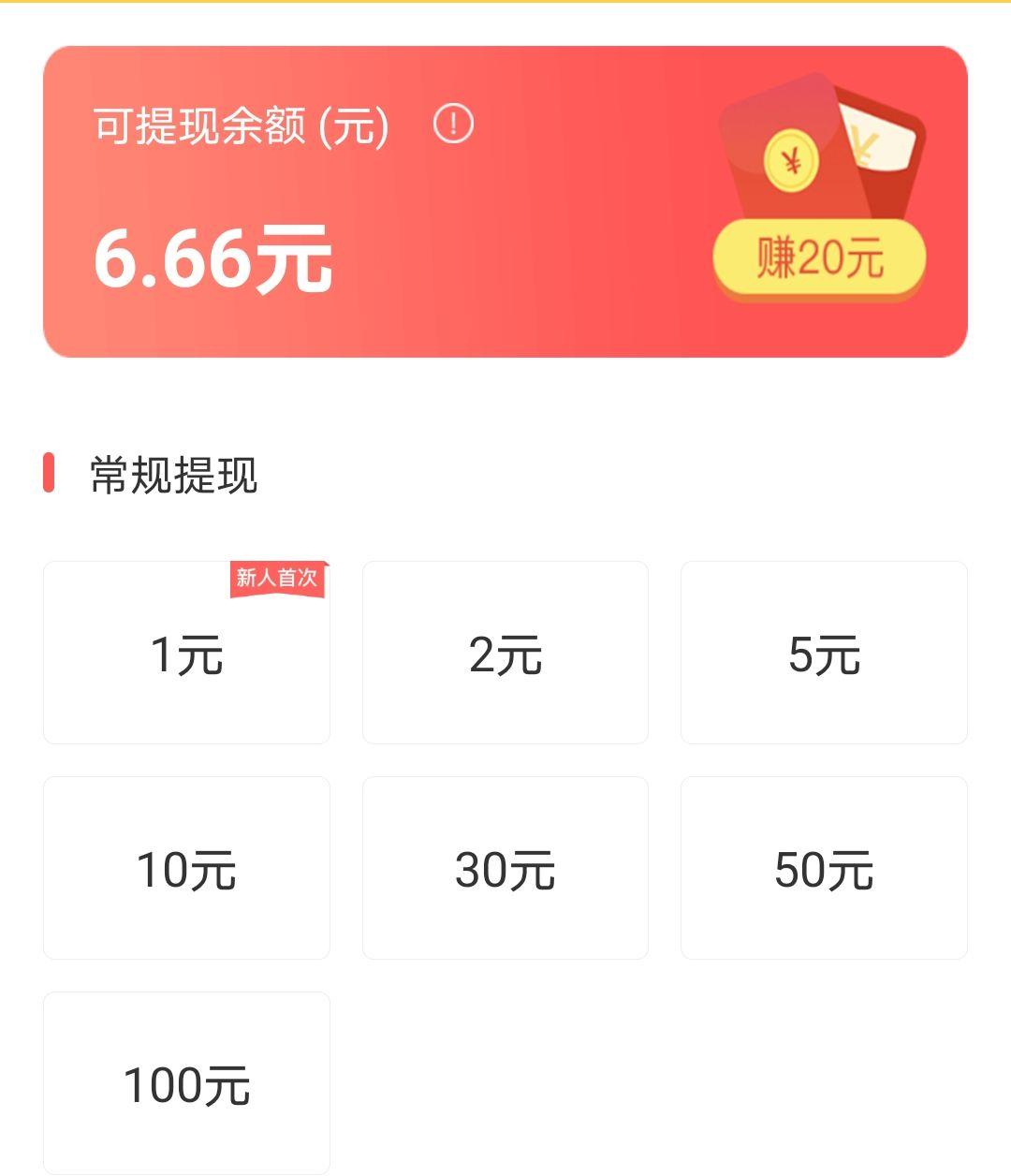Select the 1元 withdrawal option
1011x1176 pixels.
pos(186,653)
